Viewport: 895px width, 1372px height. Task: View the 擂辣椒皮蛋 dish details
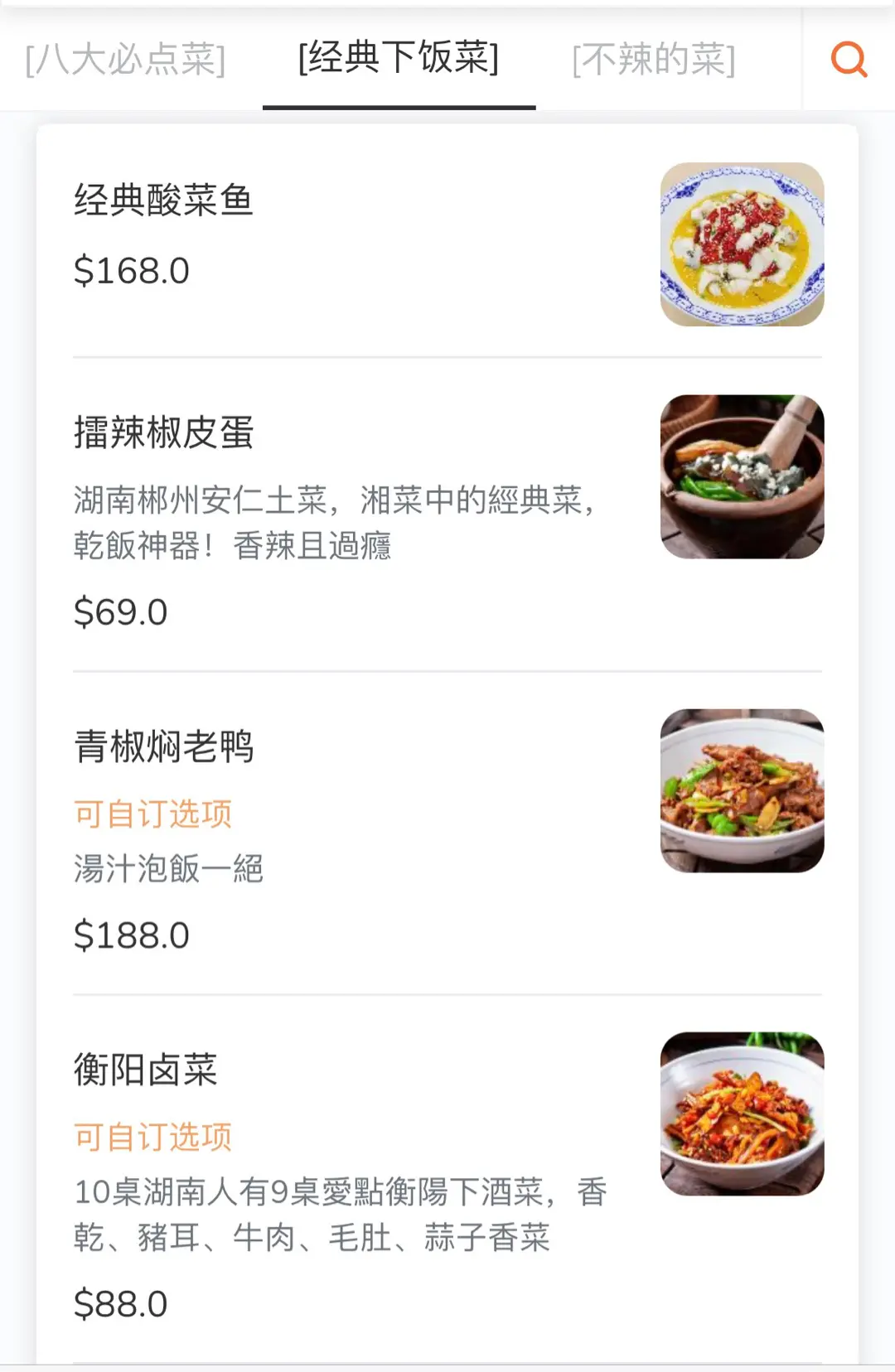click(163, 432)
